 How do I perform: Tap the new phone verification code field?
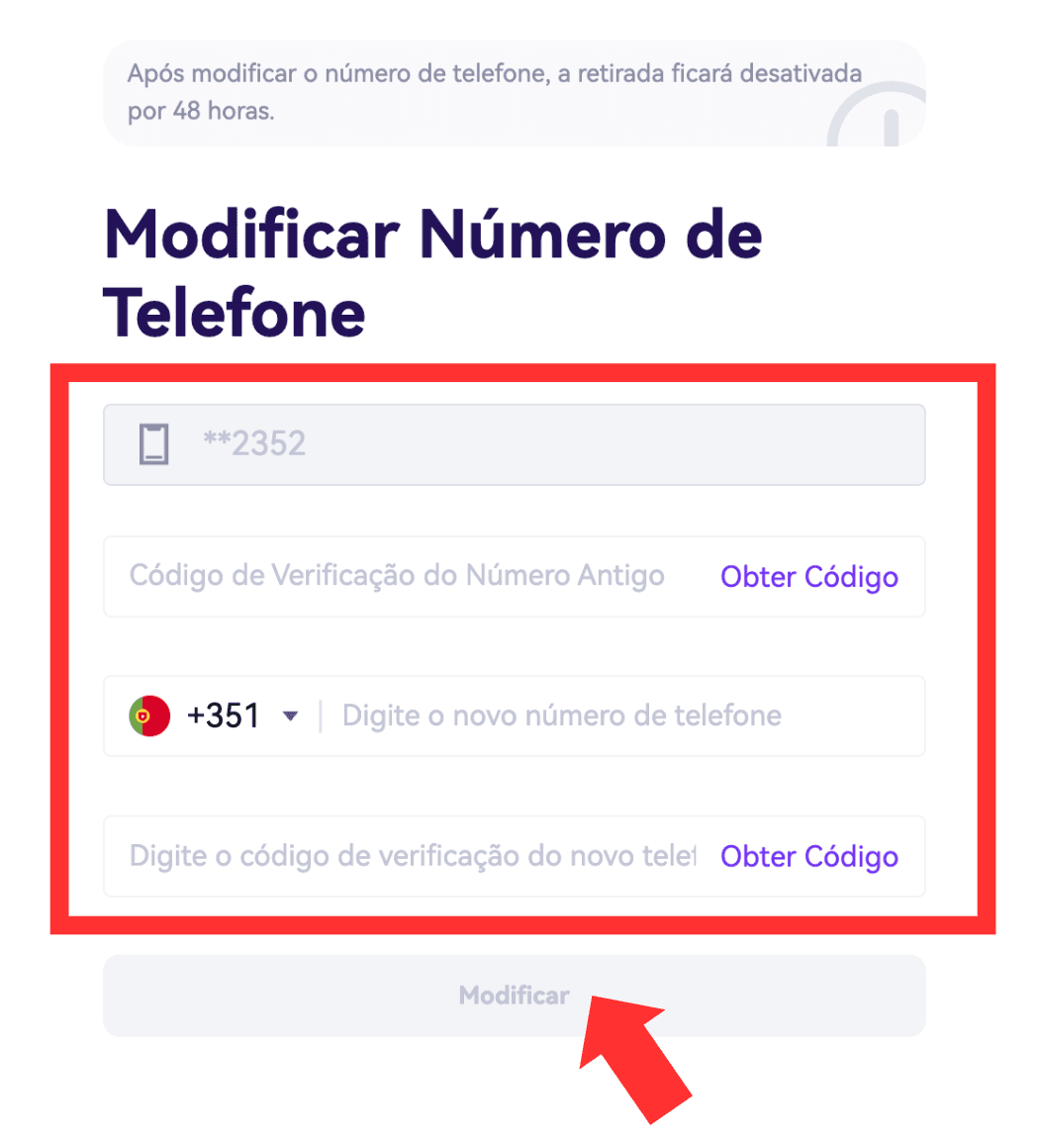[x=411, y=856]
